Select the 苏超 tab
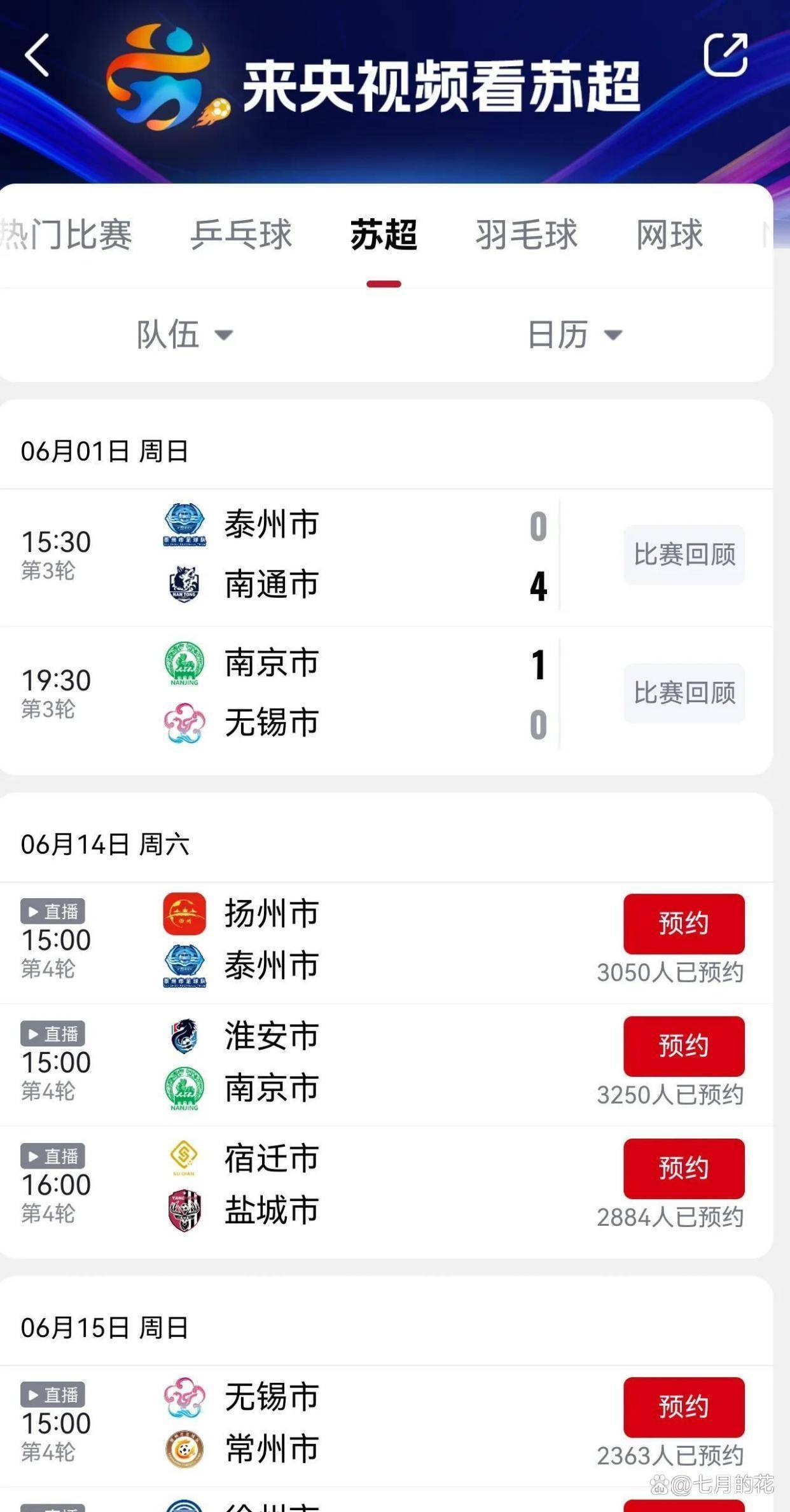This screenshot has width=790, height=1512. (384, 235)
